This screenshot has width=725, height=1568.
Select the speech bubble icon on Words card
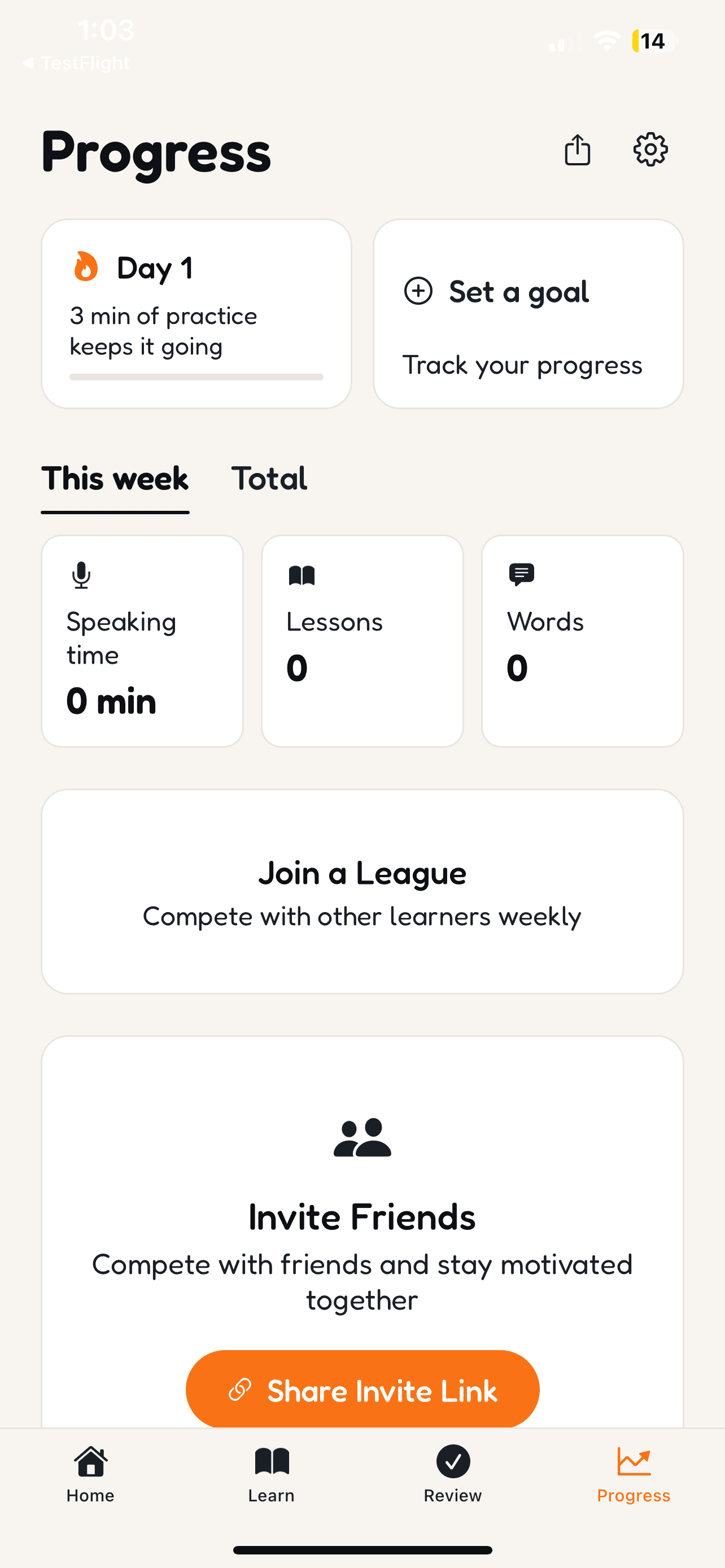coord(522,574)
